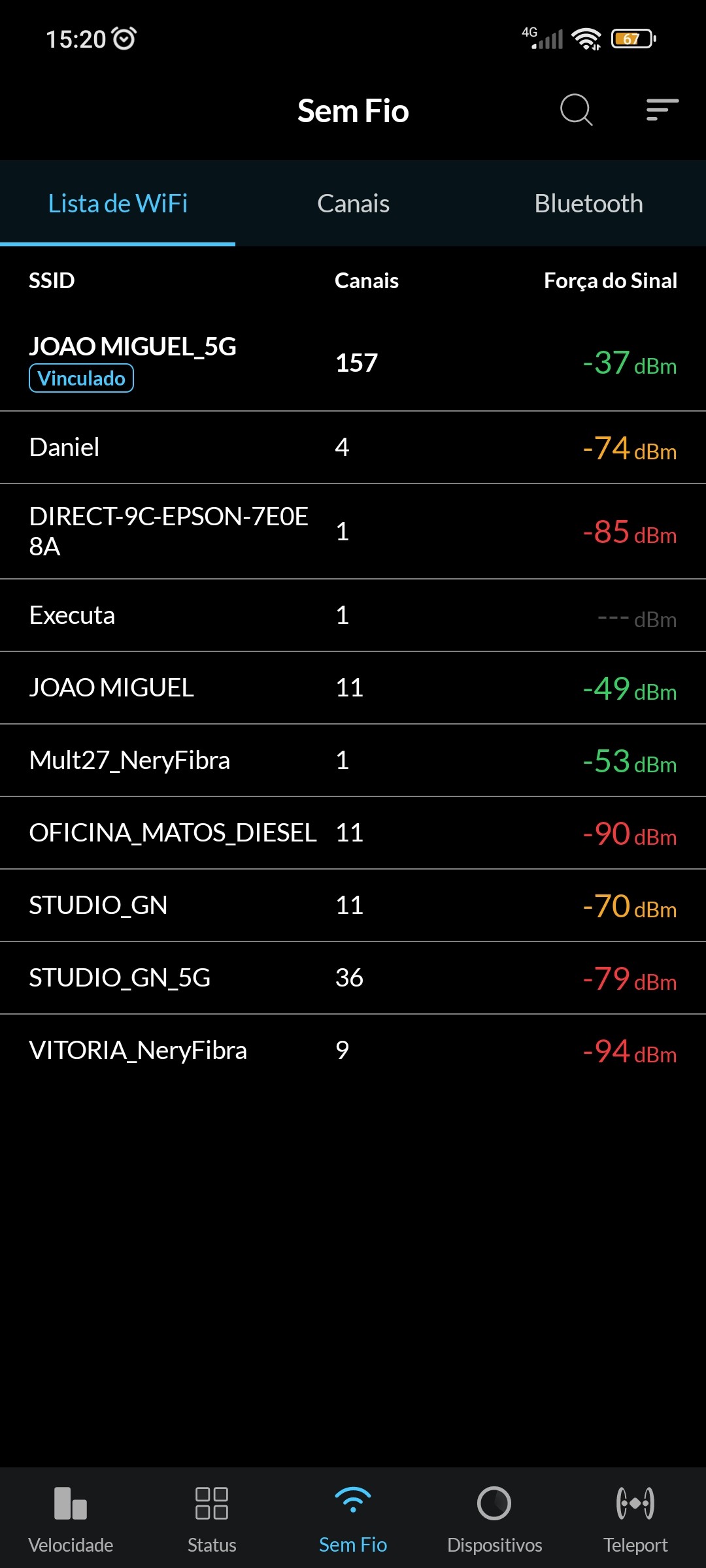This screenshot has height=1568, width=706.
Task: Select the Lista de WiFi tab
Action: click(x=118, y=204)
